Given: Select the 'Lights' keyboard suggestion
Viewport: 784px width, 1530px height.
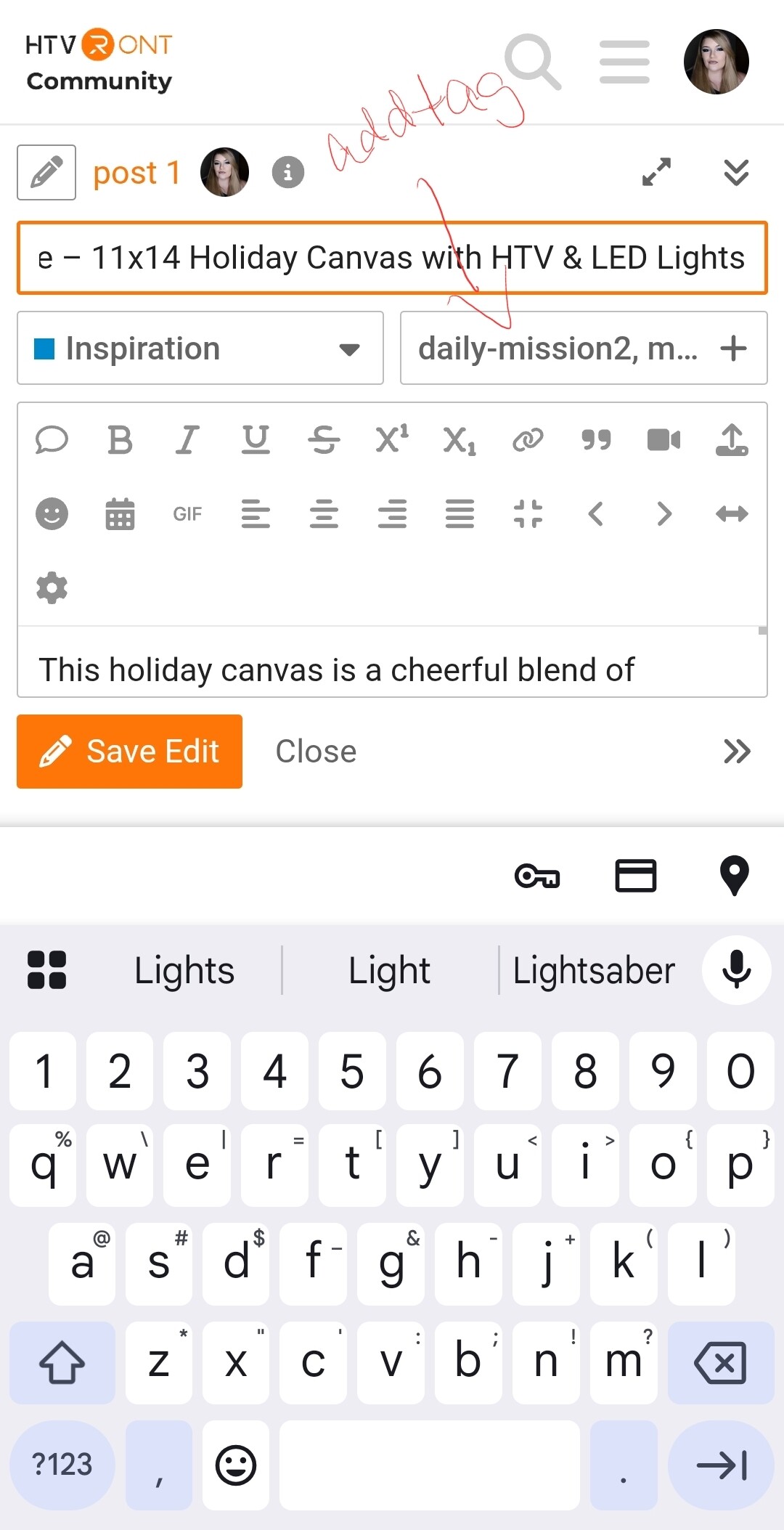Looking at the screenshot, I should click(184, 971).
